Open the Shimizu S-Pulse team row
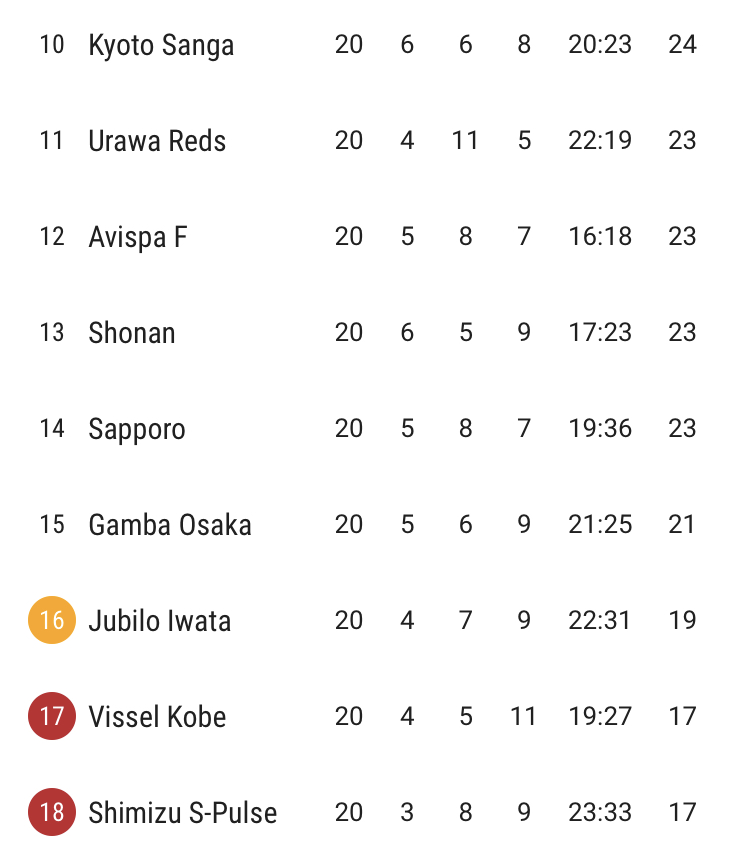The image size is (750, 849). 183,813
